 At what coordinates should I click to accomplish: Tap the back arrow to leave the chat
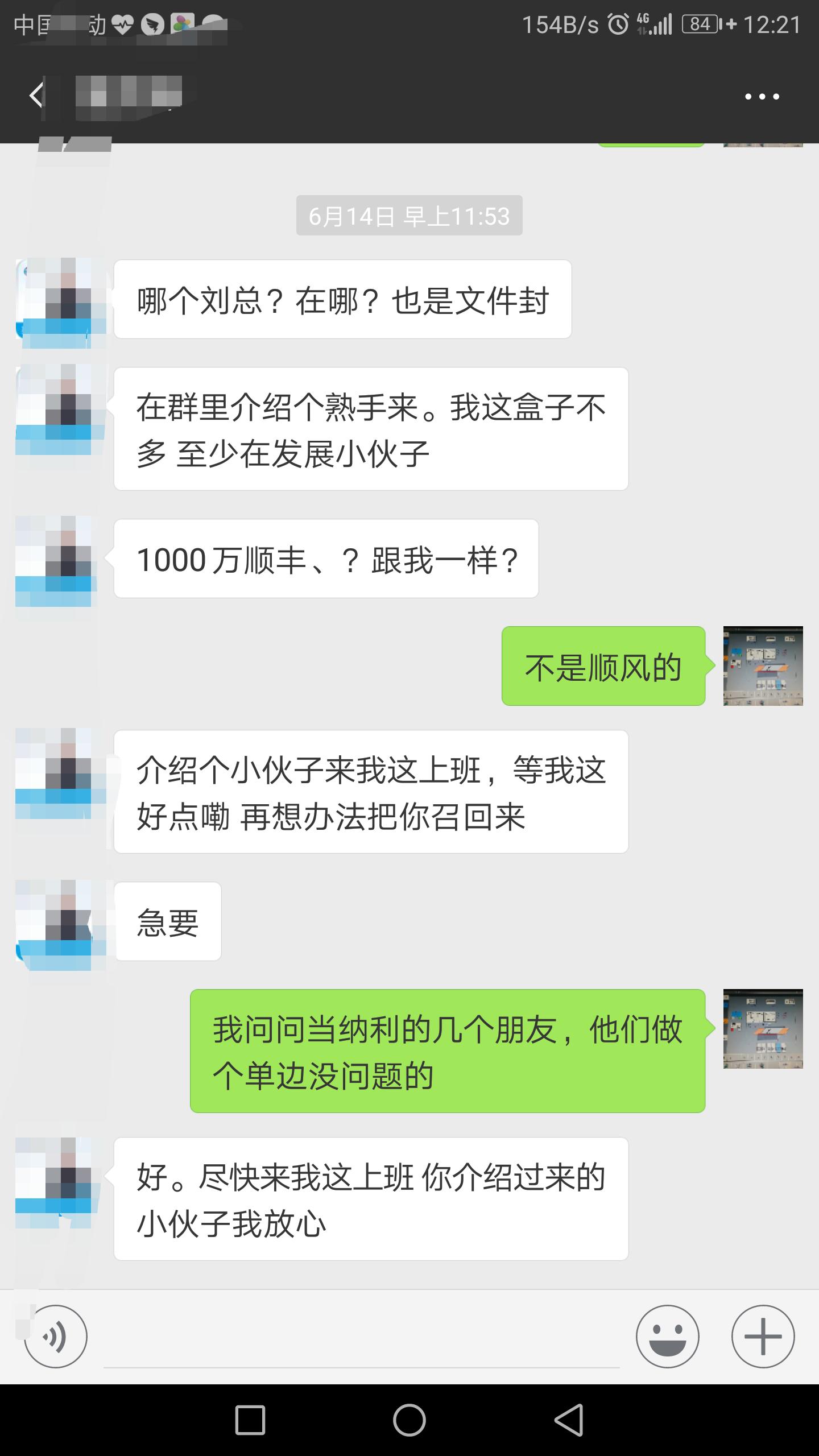[36, 94]
